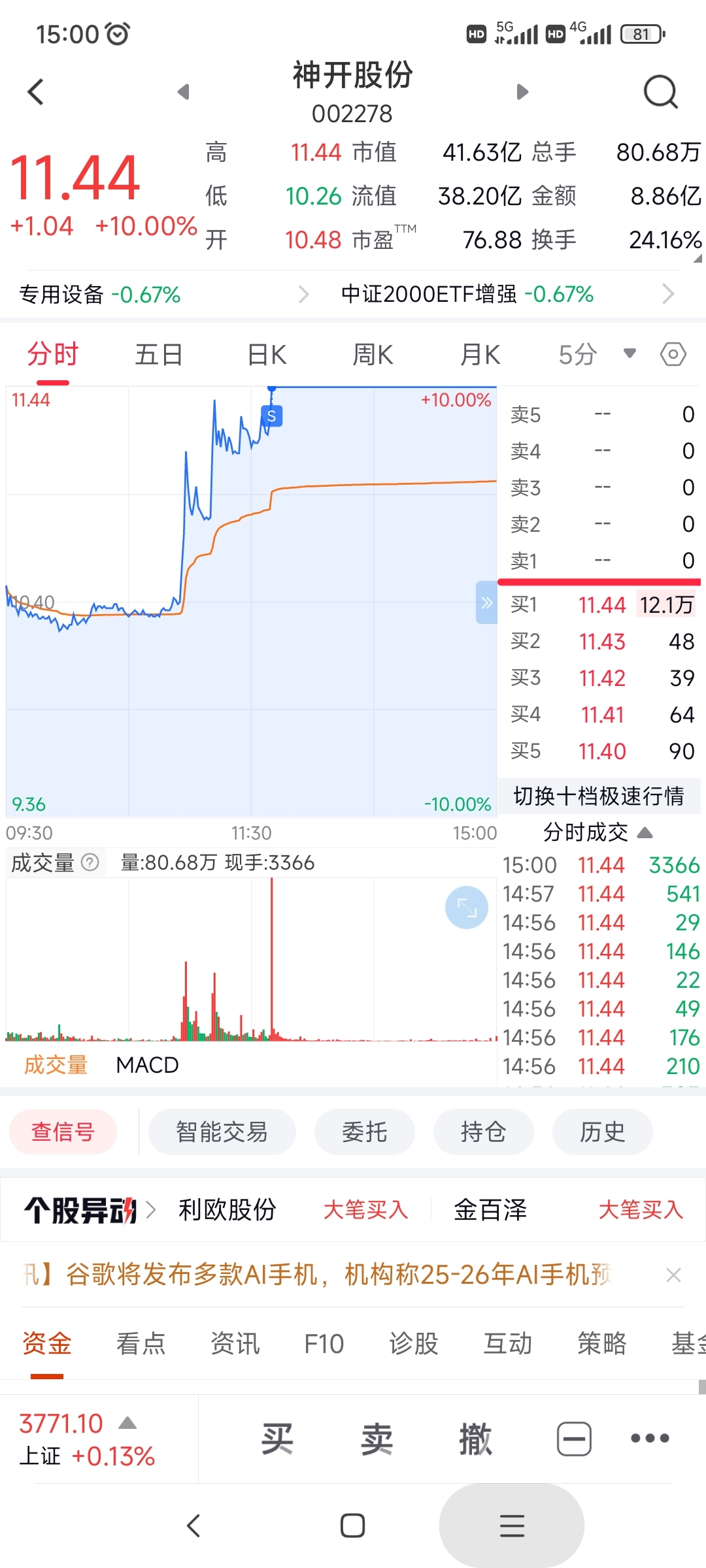Open 智能交易
Image resolution: width=706 pixels, height=1568 pixels.
point(222,1132)
